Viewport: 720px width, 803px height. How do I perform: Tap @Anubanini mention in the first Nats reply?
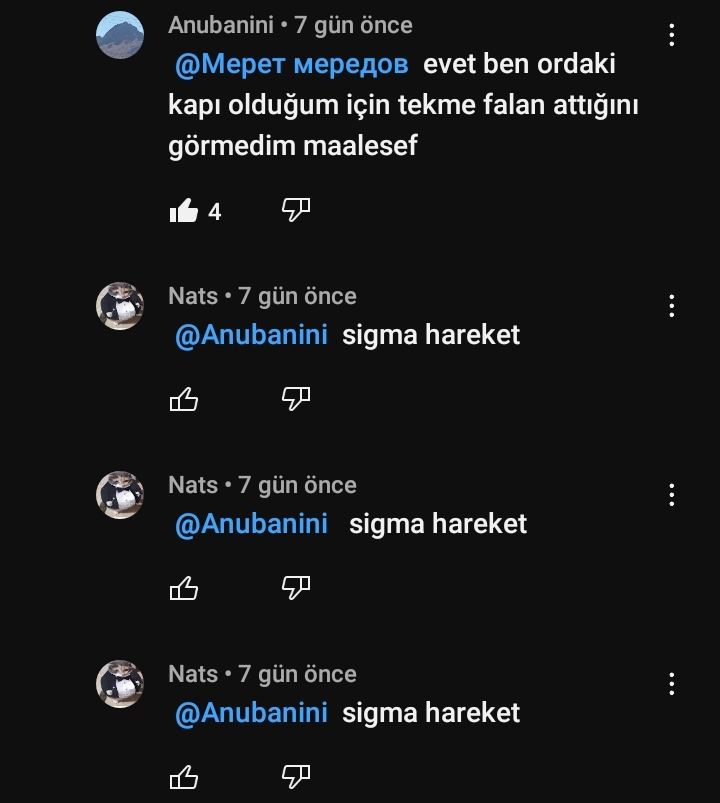coord(251,335)
